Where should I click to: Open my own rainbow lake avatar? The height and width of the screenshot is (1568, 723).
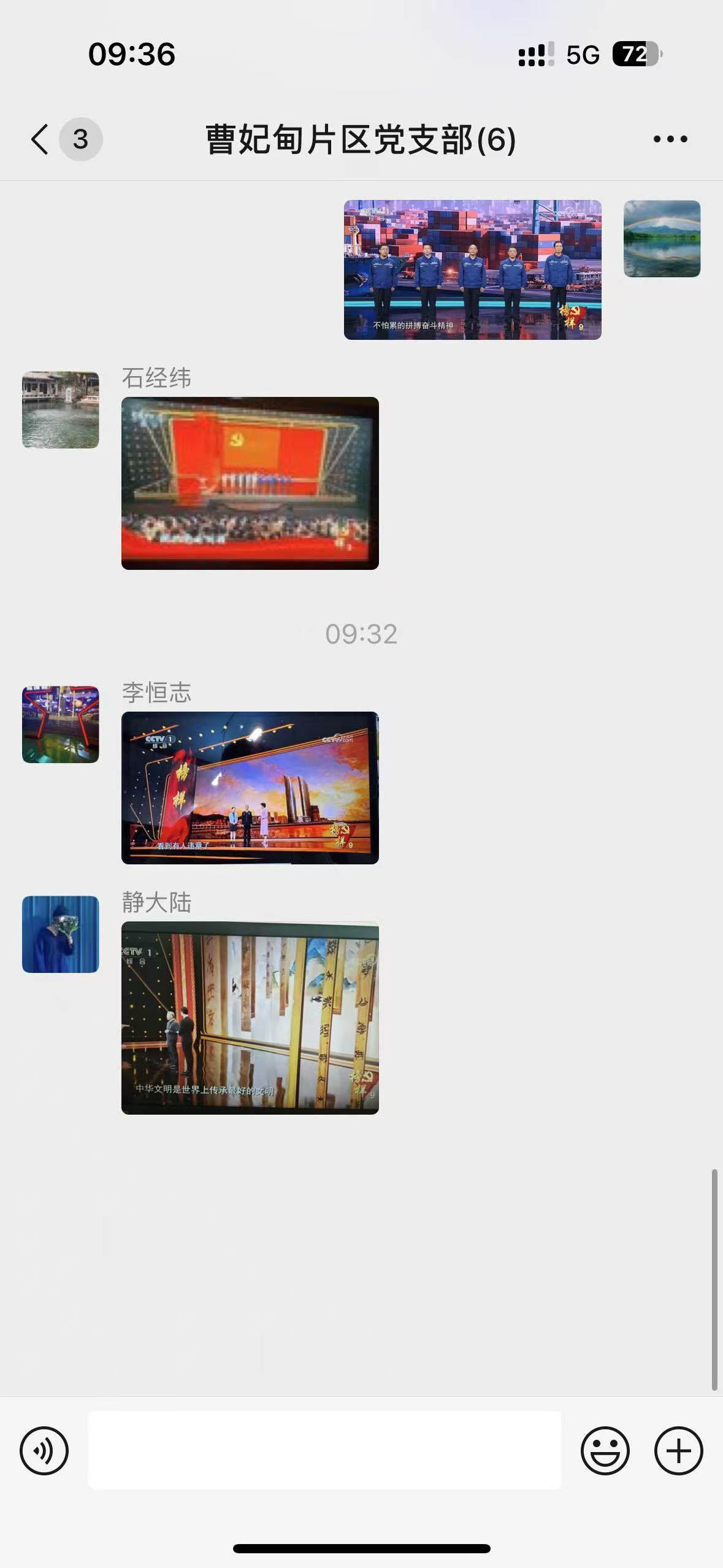[662, 239]
